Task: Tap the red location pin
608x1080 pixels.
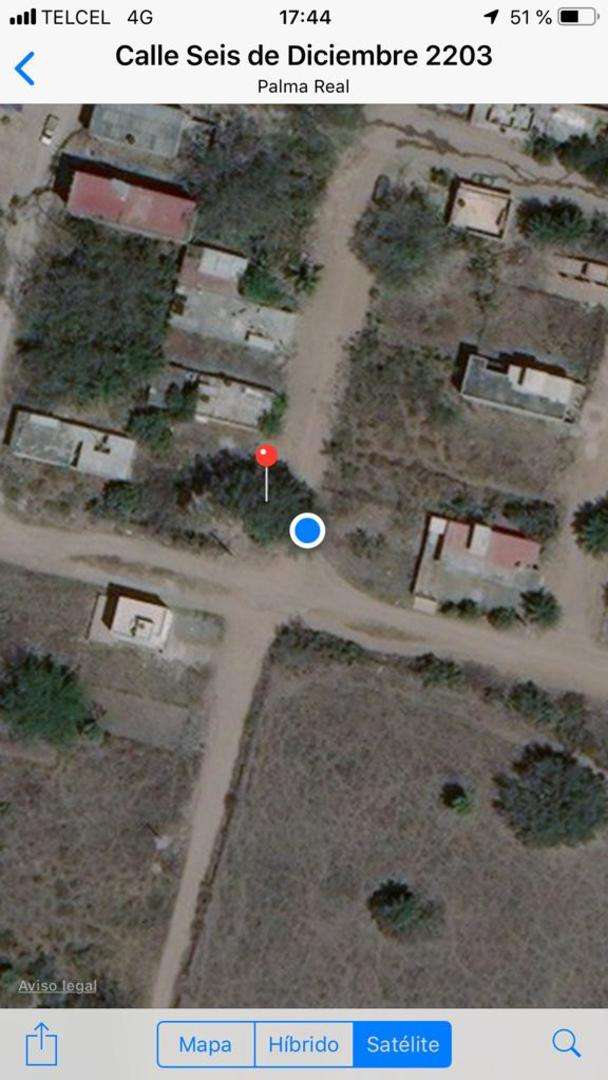Action: (x=266, y=457)
